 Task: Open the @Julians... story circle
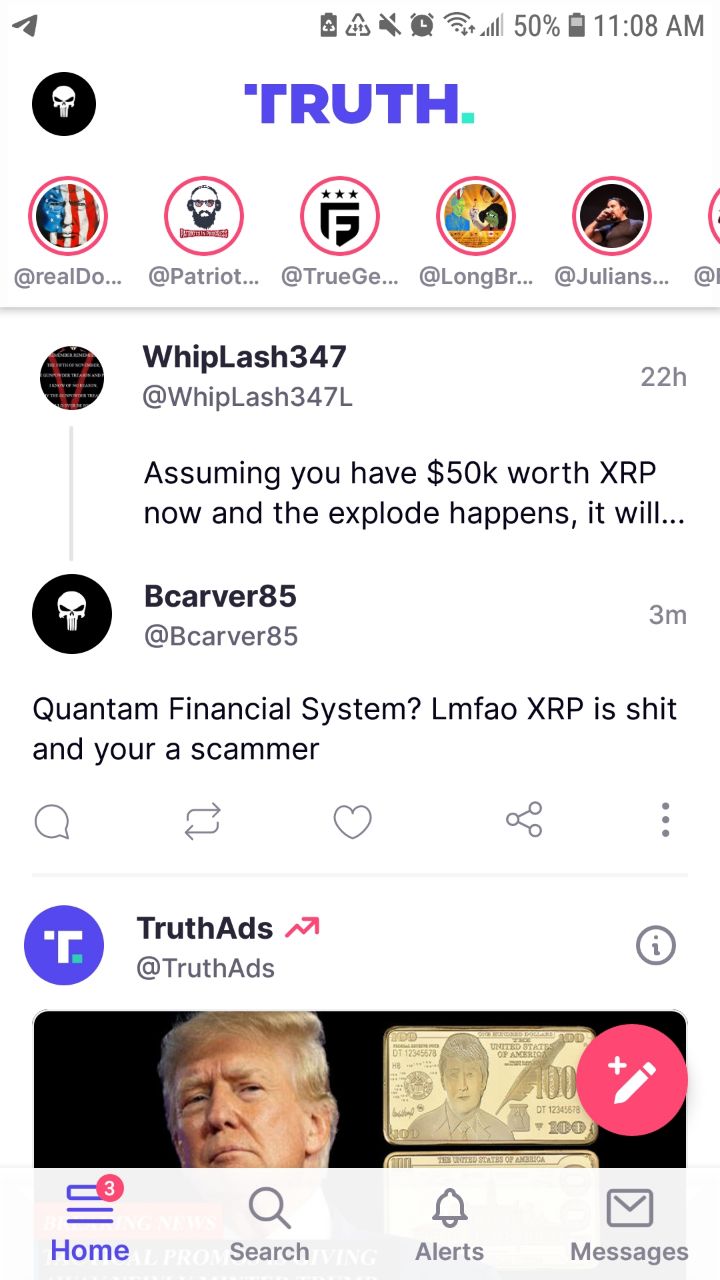[612, 217]
